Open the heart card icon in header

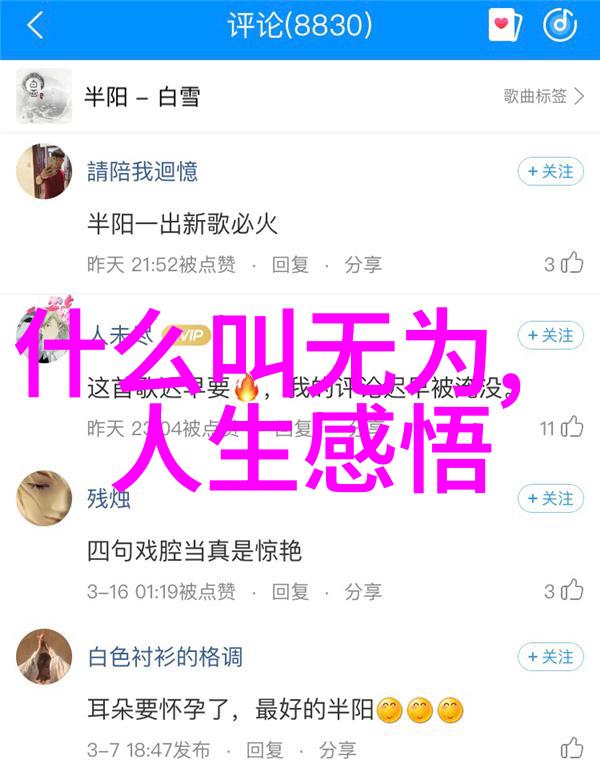pos(505,26)
